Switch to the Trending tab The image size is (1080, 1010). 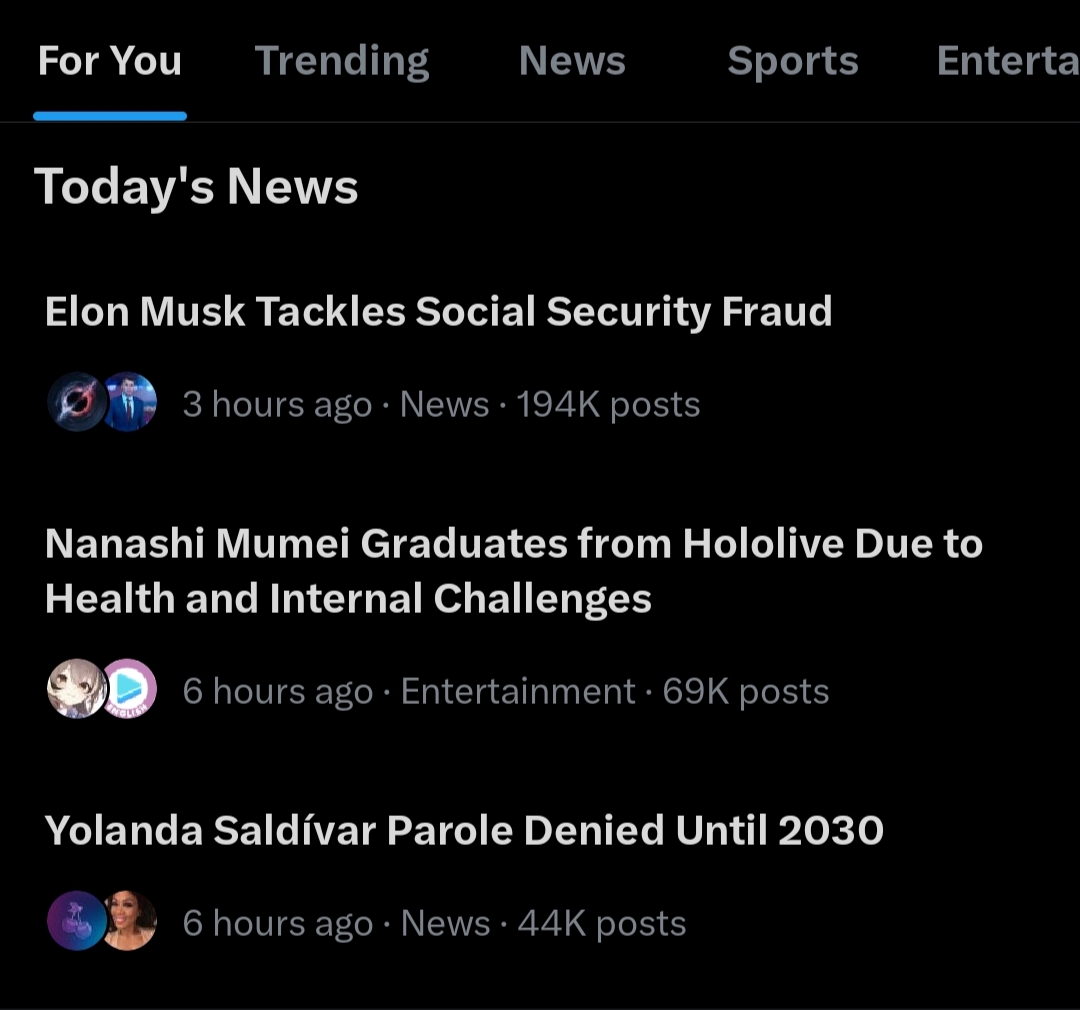342,62
